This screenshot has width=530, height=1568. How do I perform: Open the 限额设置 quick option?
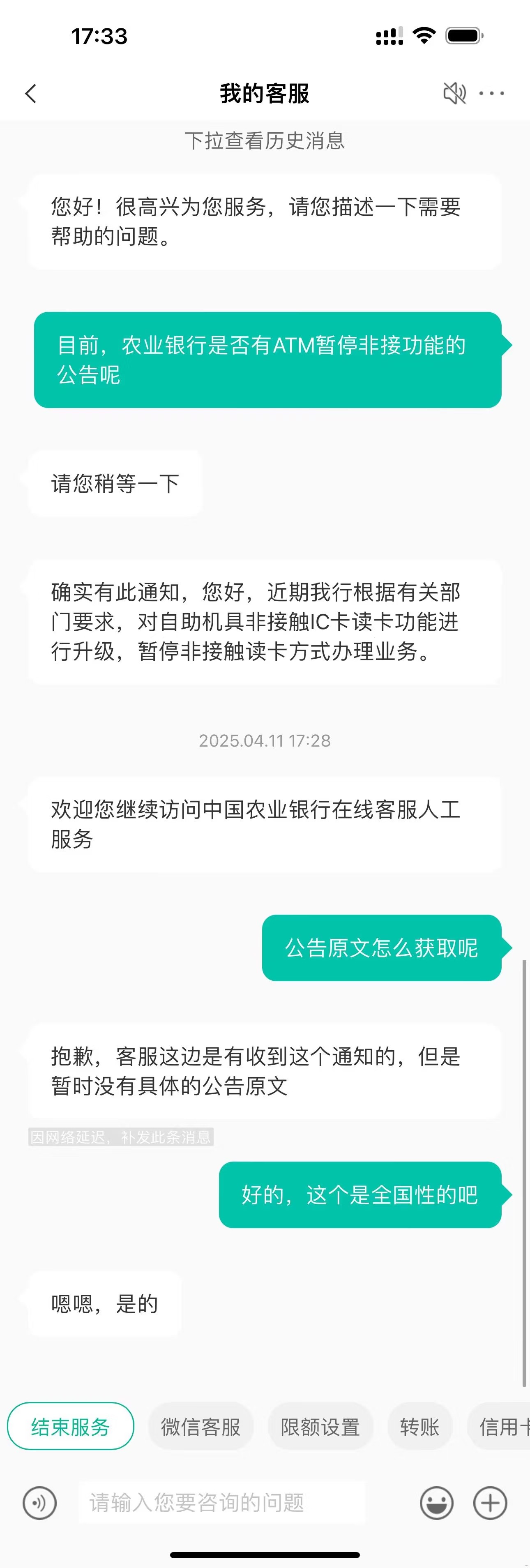point(320,1427)
